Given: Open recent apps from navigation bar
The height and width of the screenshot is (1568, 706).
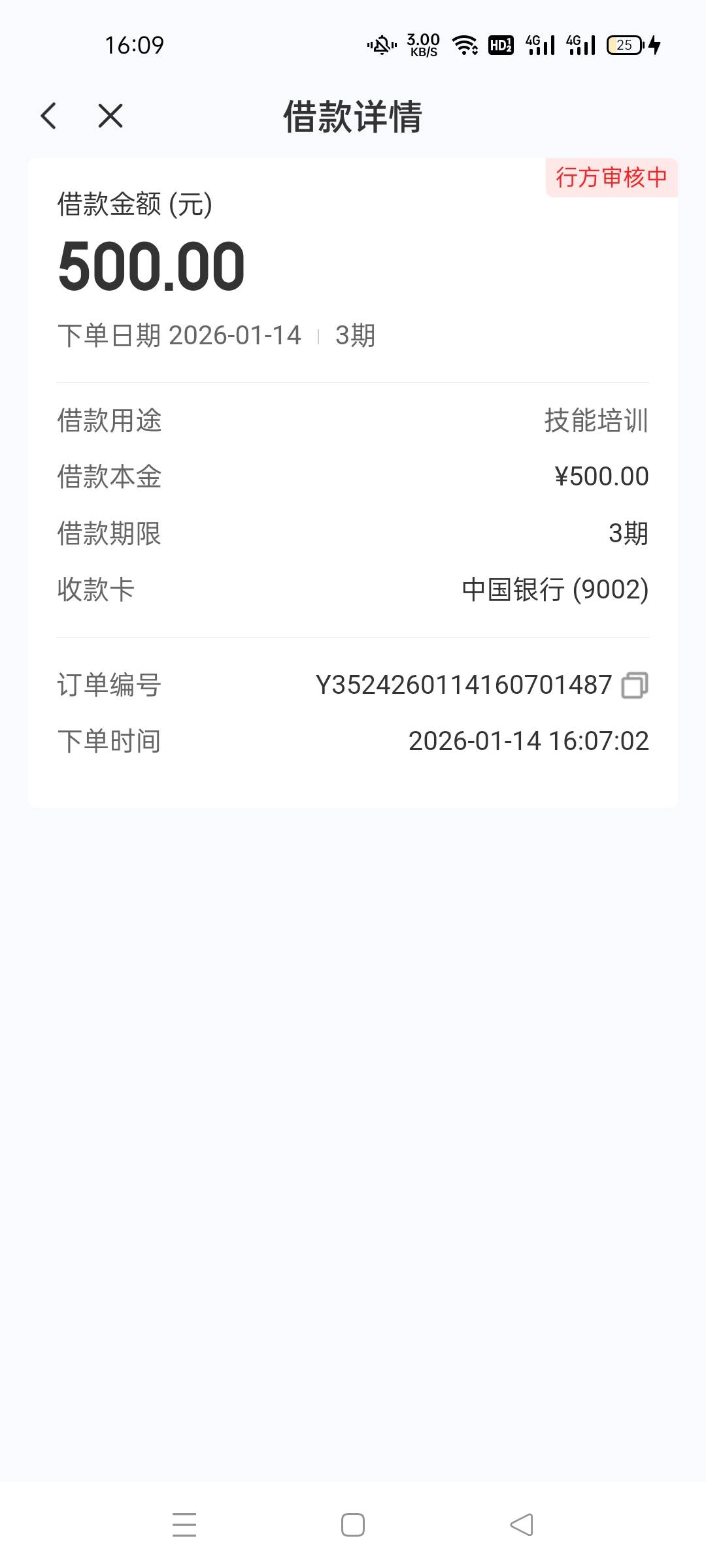Looking at the screenshot, I should click(x=184, y=1525).
